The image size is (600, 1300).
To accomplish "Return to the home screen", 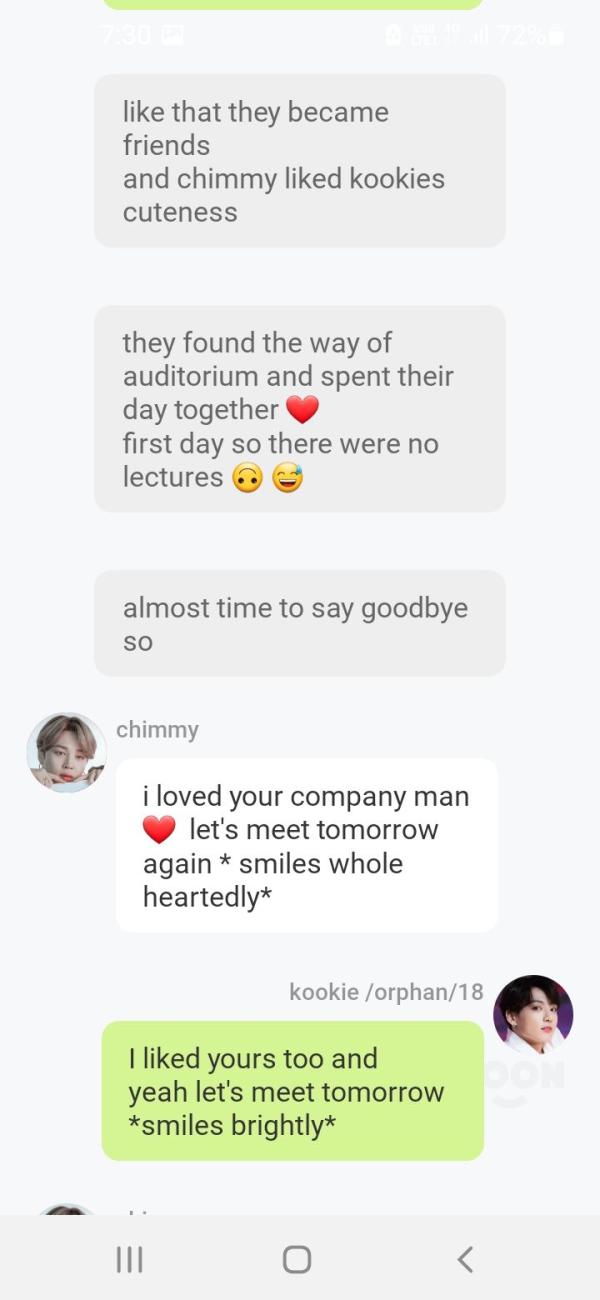I will point(297,1259).
